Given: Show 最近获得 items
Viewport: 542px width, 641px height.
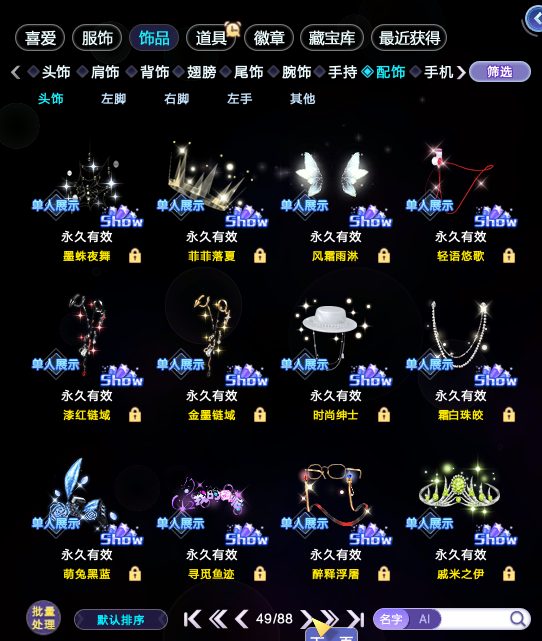Looking at the screenshot, I should coord(409,38).
